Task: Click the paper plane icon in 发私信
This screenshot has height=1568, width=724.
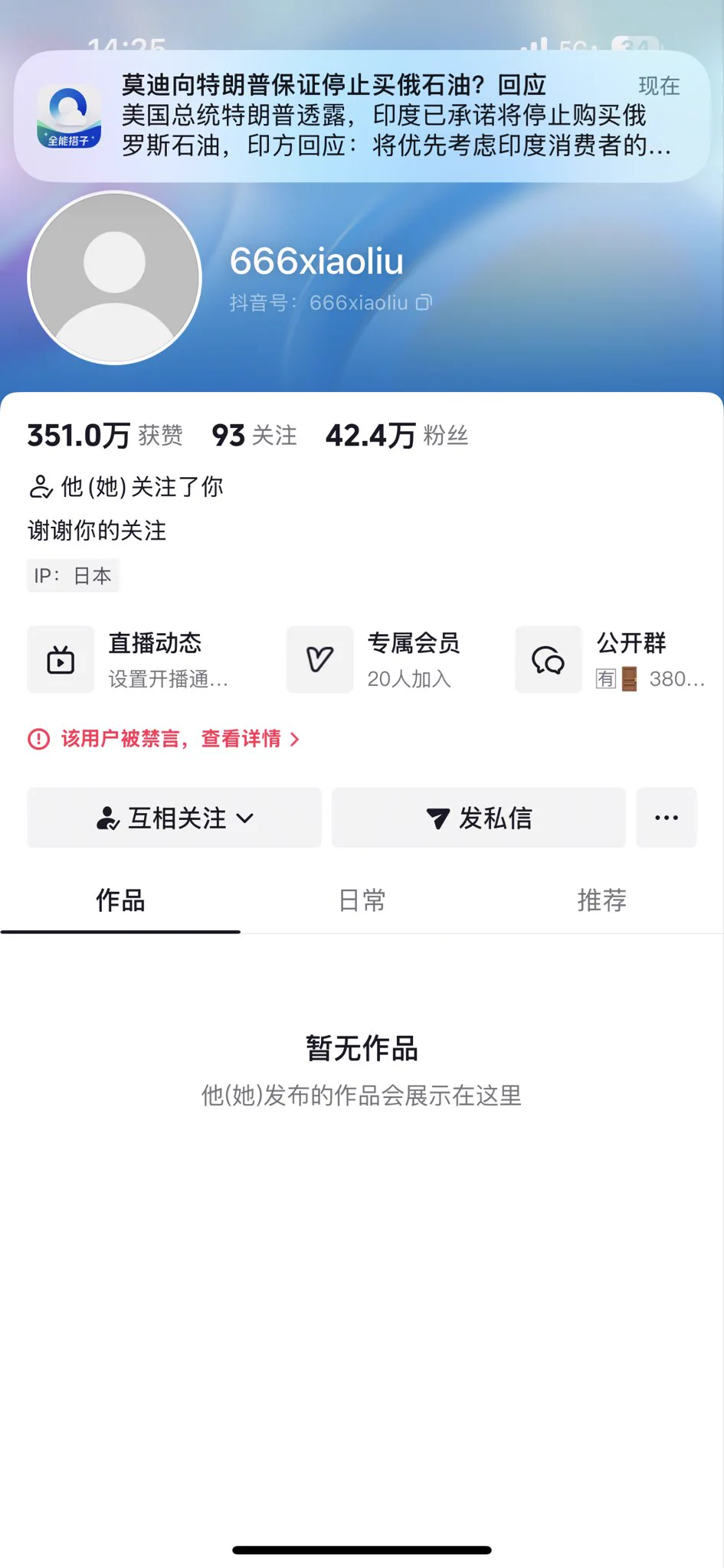Action: (x=435, y=818)
